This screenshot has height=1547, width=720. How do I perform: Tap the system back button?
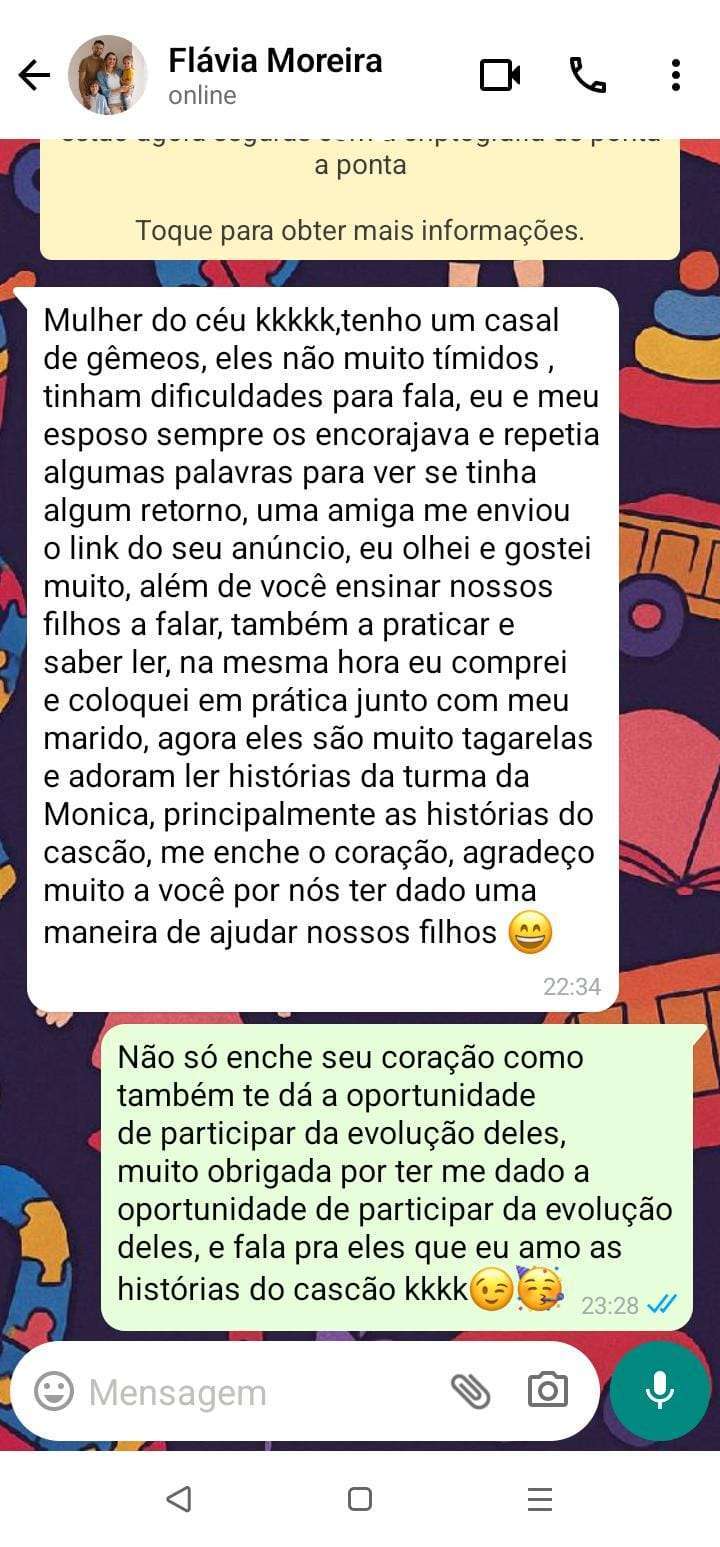coord(179,1499)
